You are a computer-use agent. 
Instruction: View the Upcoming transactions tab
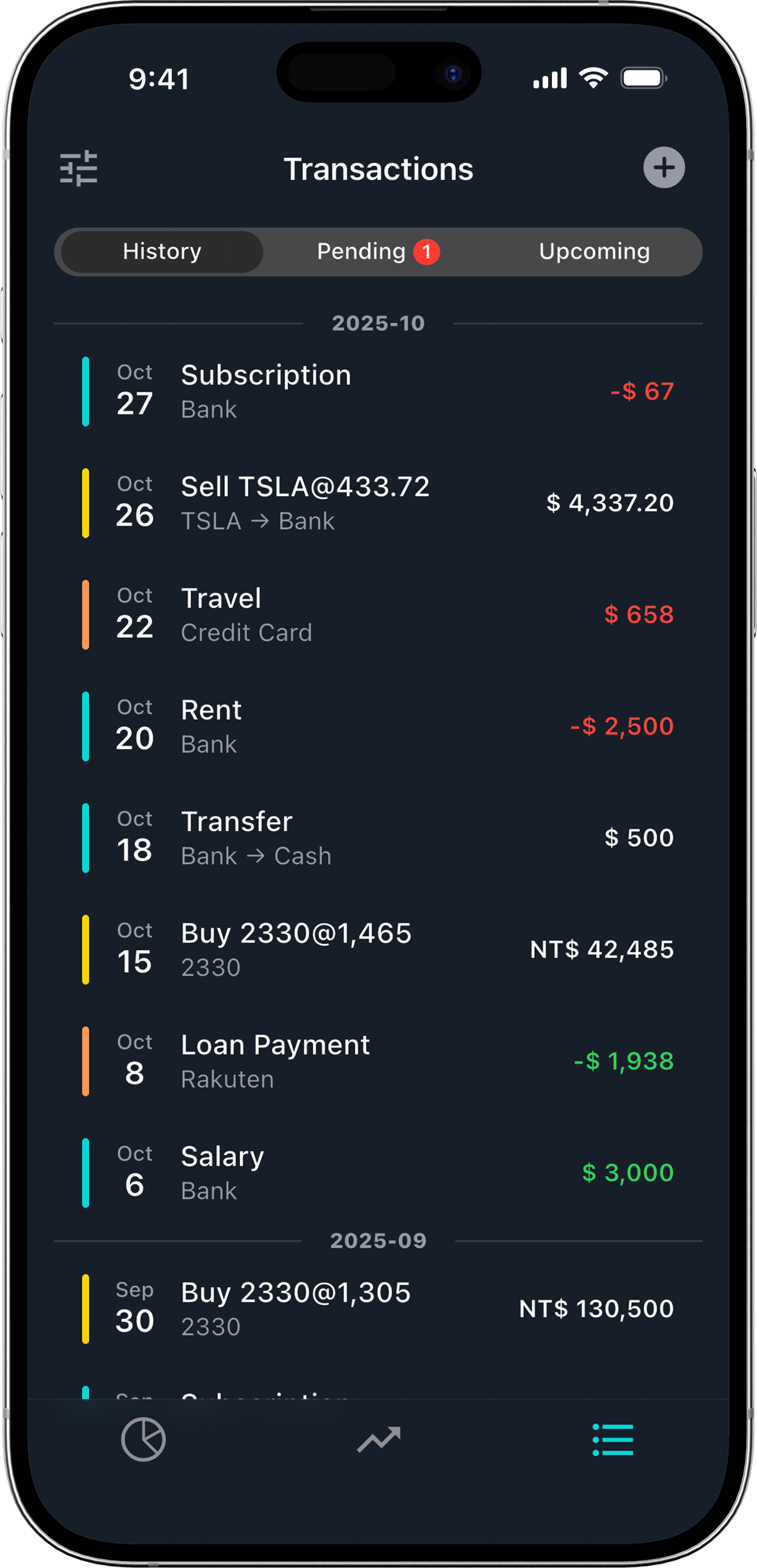pyautogui.click(x=593, y=251)
